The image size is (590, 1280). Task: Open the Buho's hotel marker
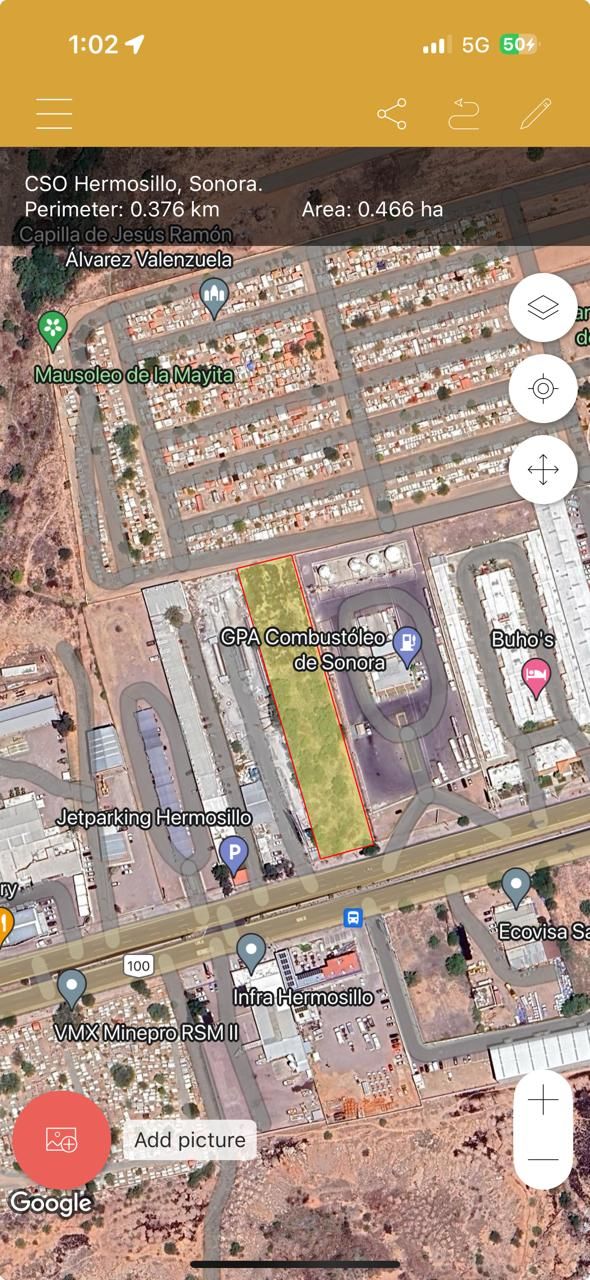click(537, 679)
